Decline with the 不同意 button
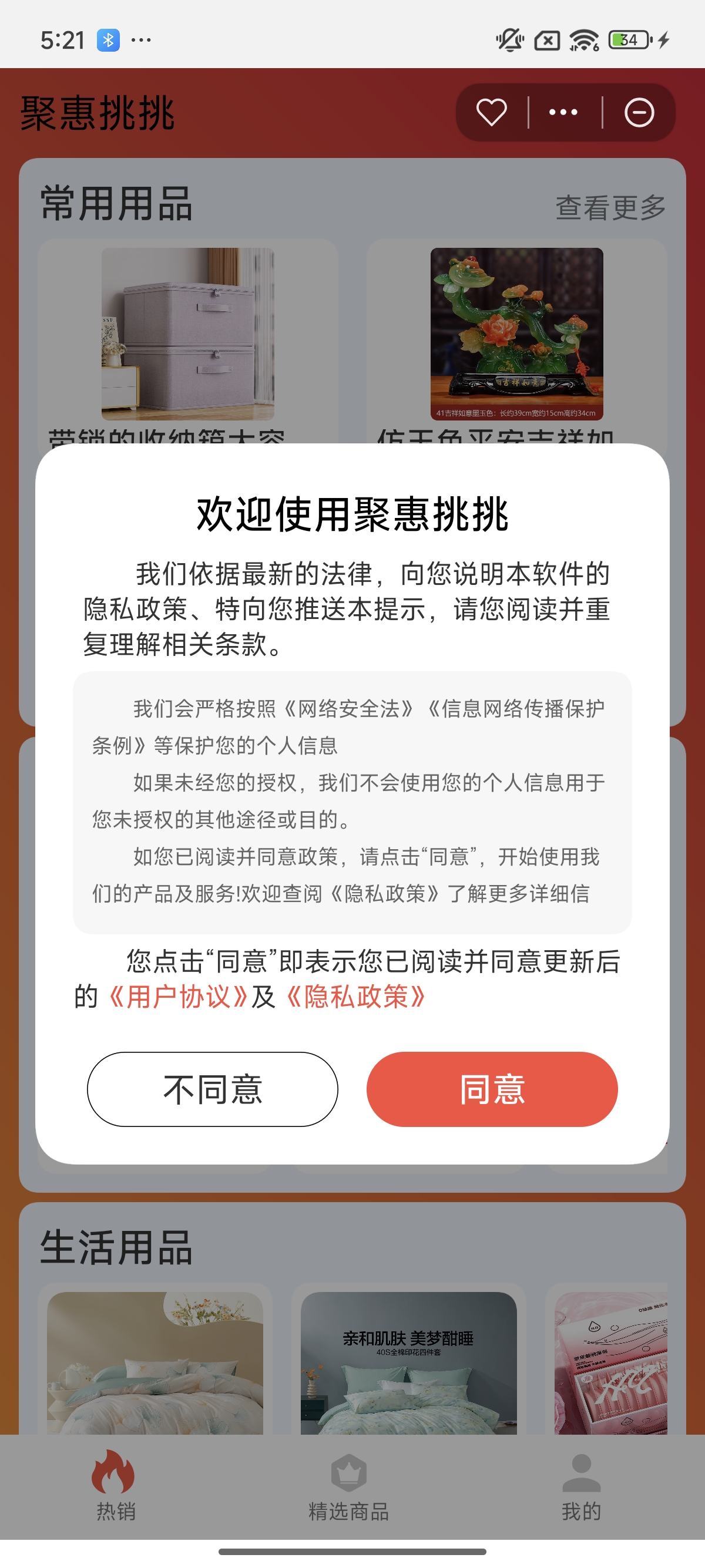 tap(213, 1088)
